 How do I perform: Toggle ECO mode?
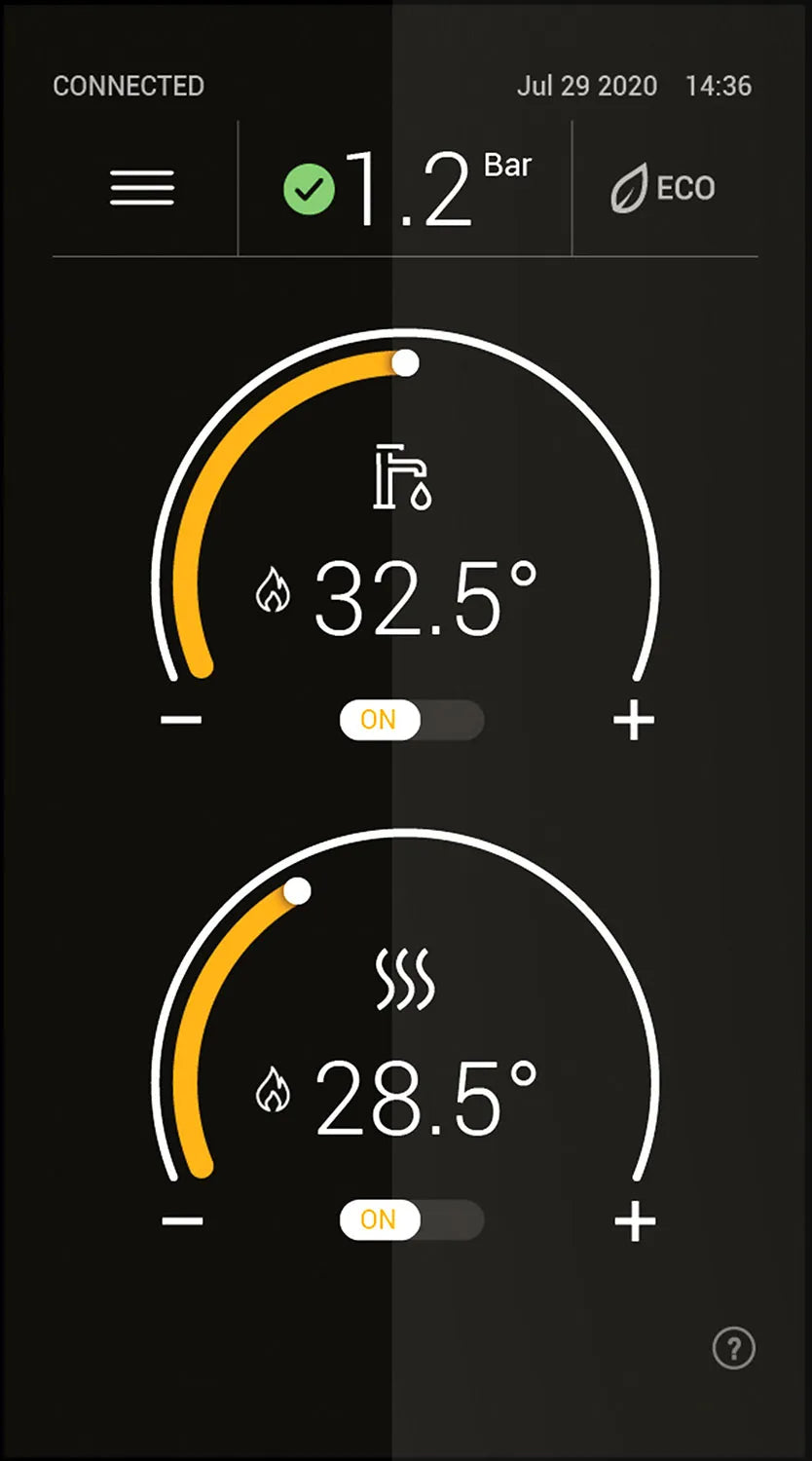tap(664, 188)
